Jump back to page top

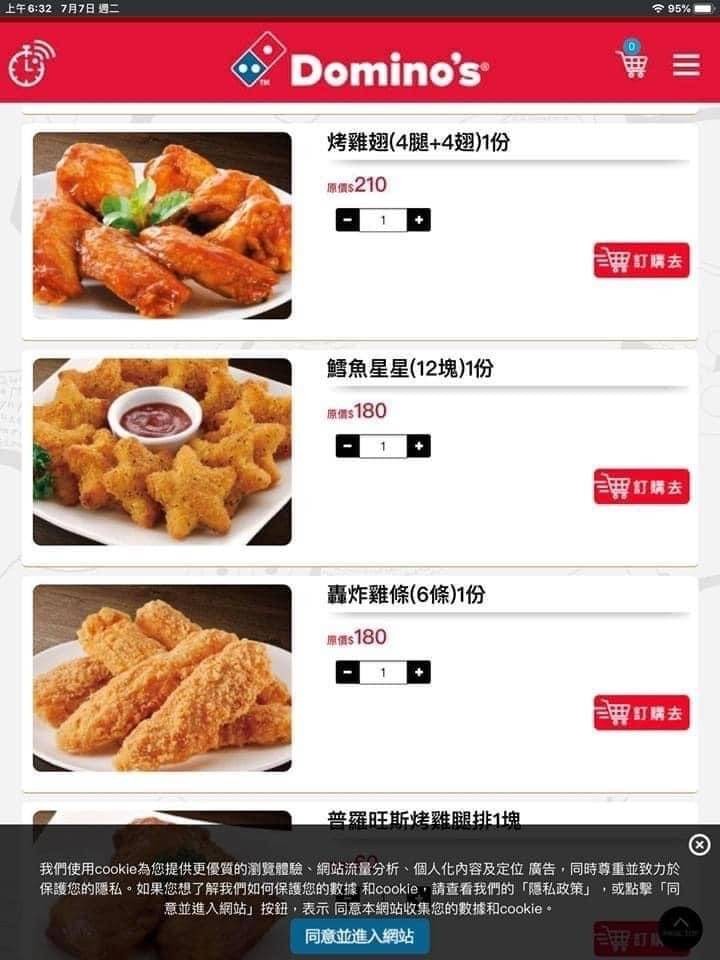tap(680, 928)
